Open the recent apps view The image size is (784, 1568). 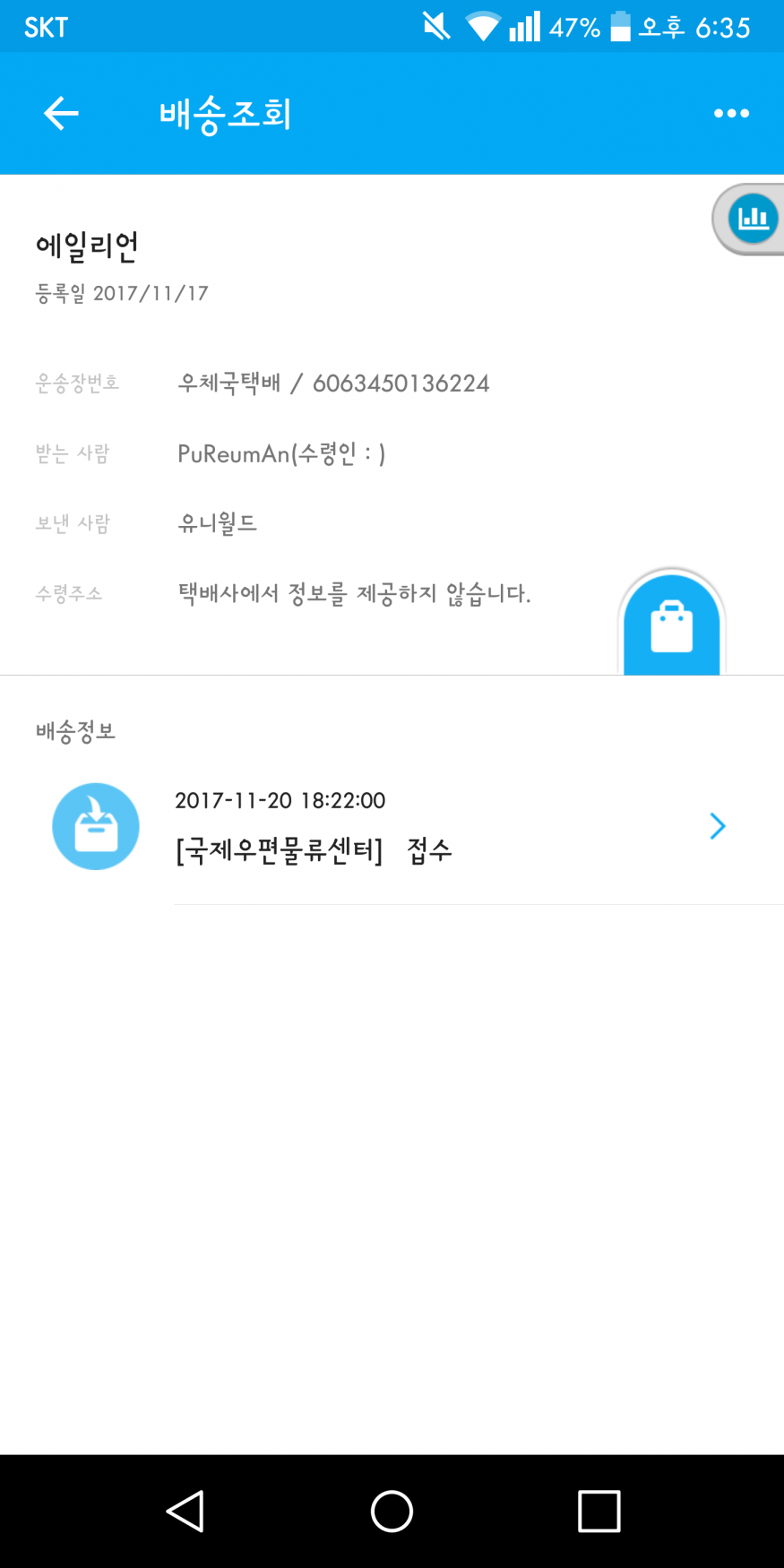coord(599,1512)
